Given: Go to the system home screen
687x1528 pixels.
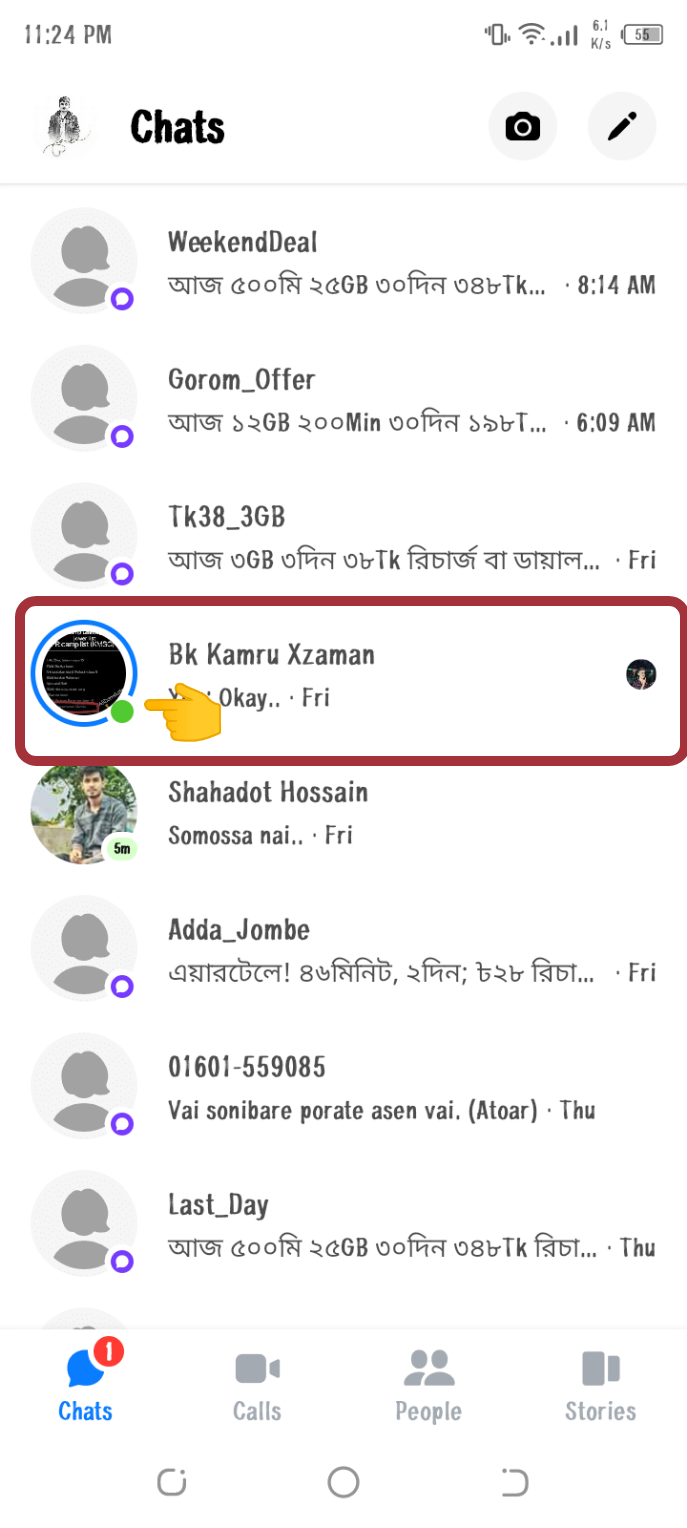Looking at the screenshot, I should point(343,1482).
